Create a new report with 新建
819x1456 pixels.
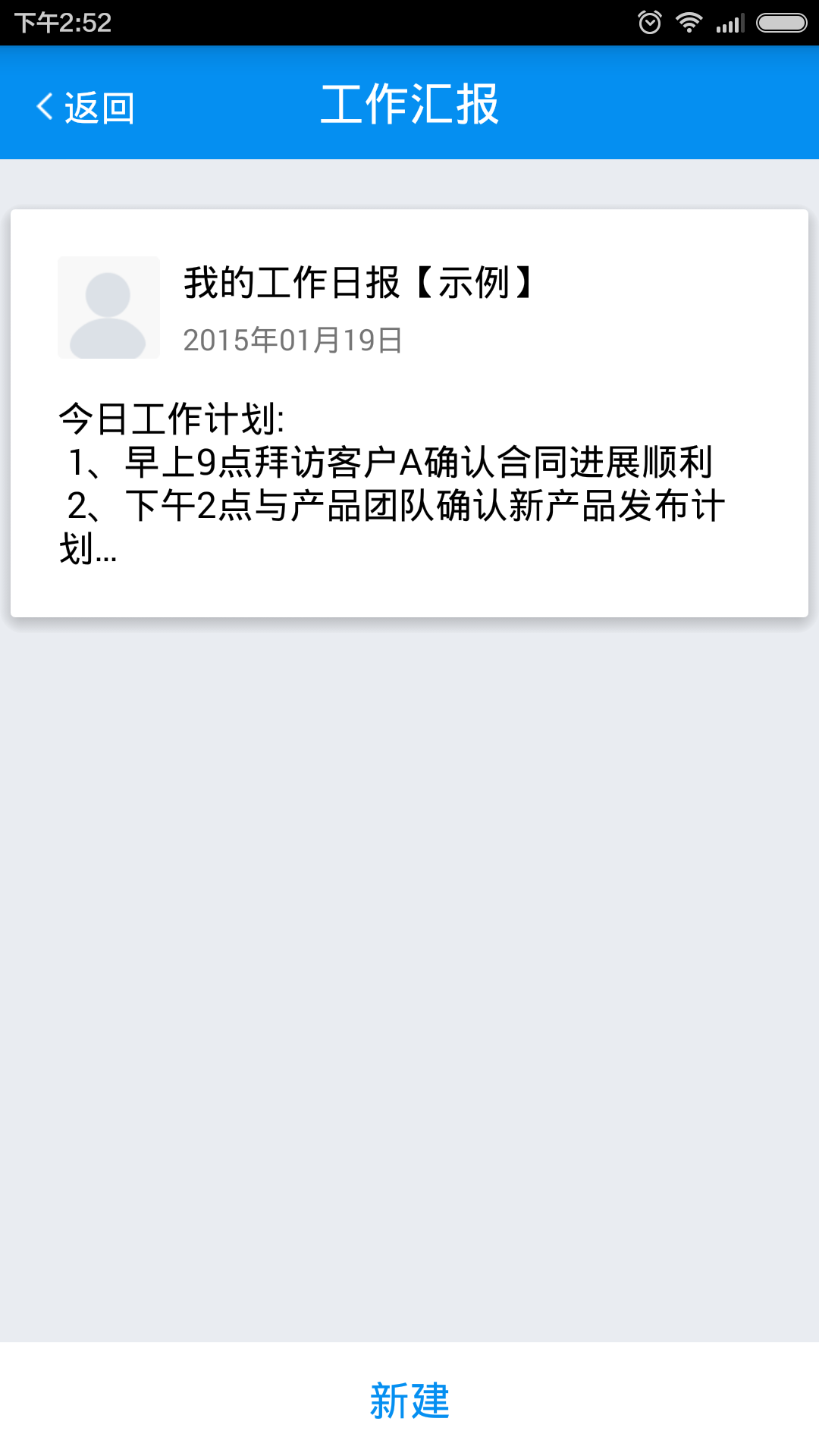click(x=409, y=1400)
